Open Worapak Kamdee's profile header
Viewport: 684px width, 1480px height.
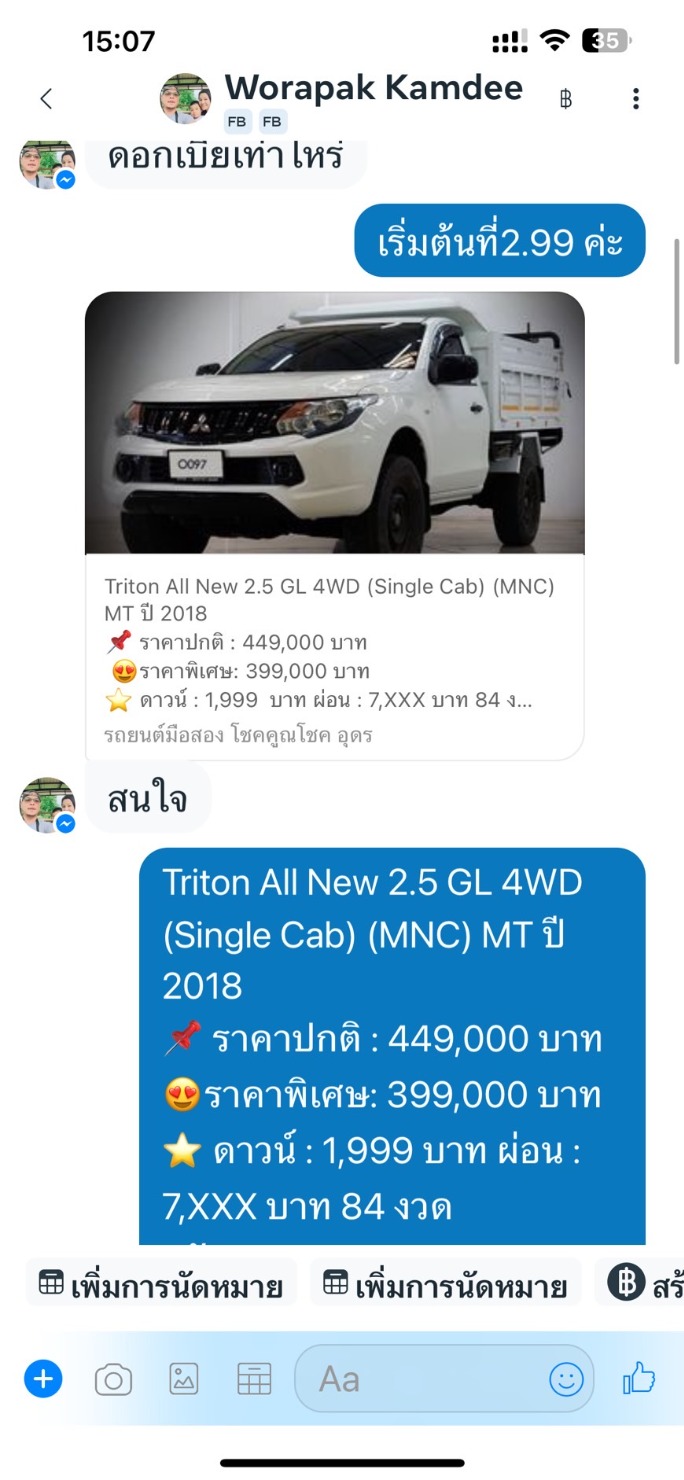(x=372, y=90)
